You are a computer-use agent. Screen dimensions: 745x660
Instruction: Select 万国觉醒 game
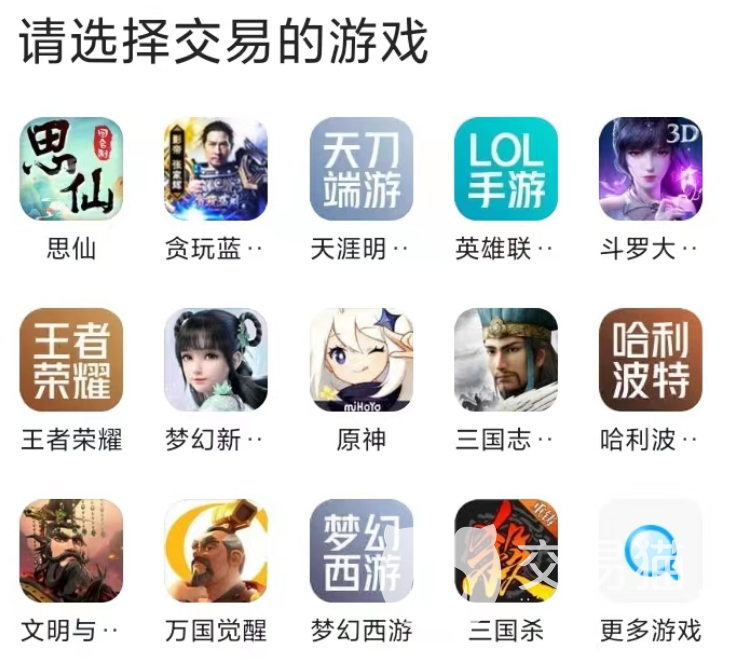(x=216, y=551)
